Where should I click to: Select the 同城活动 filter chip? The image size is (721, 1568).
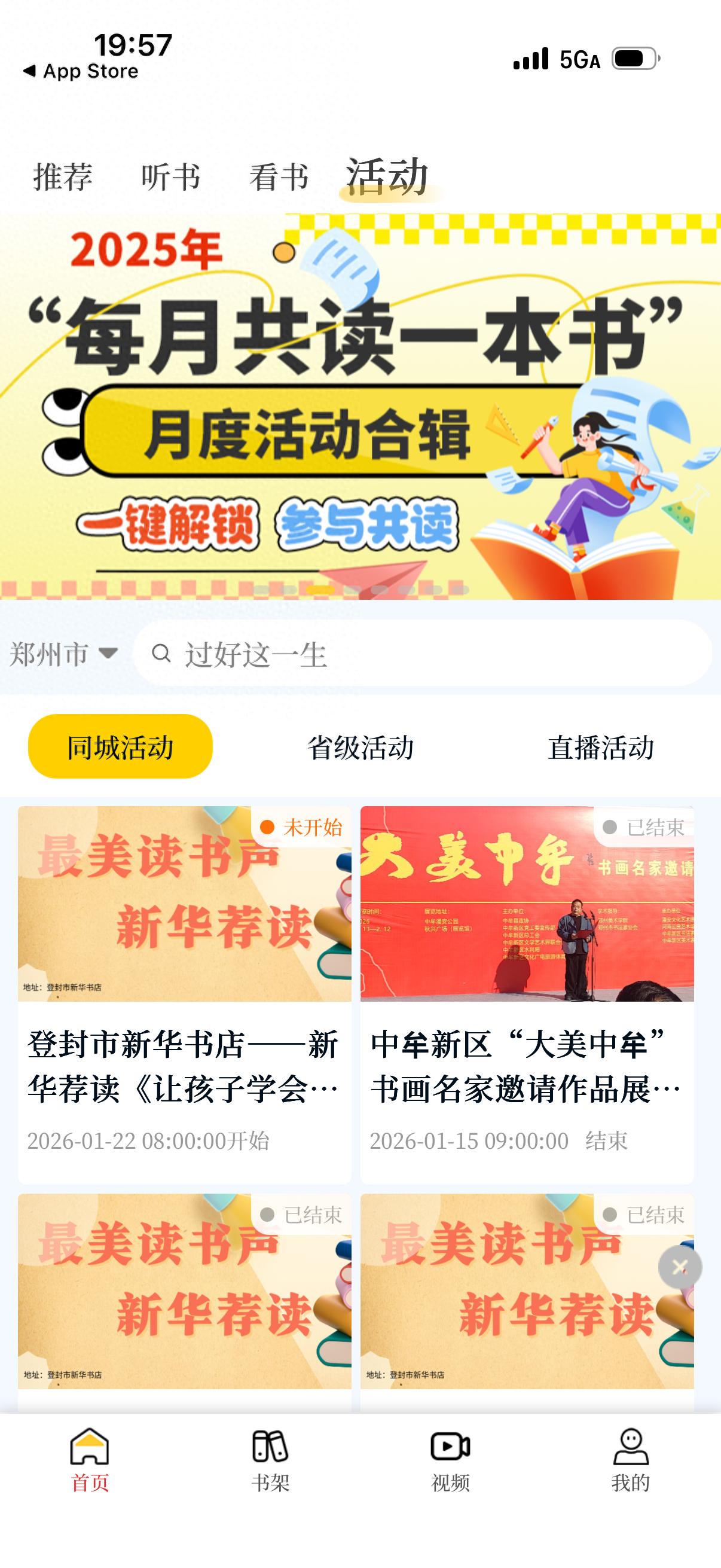pos(121,747)
